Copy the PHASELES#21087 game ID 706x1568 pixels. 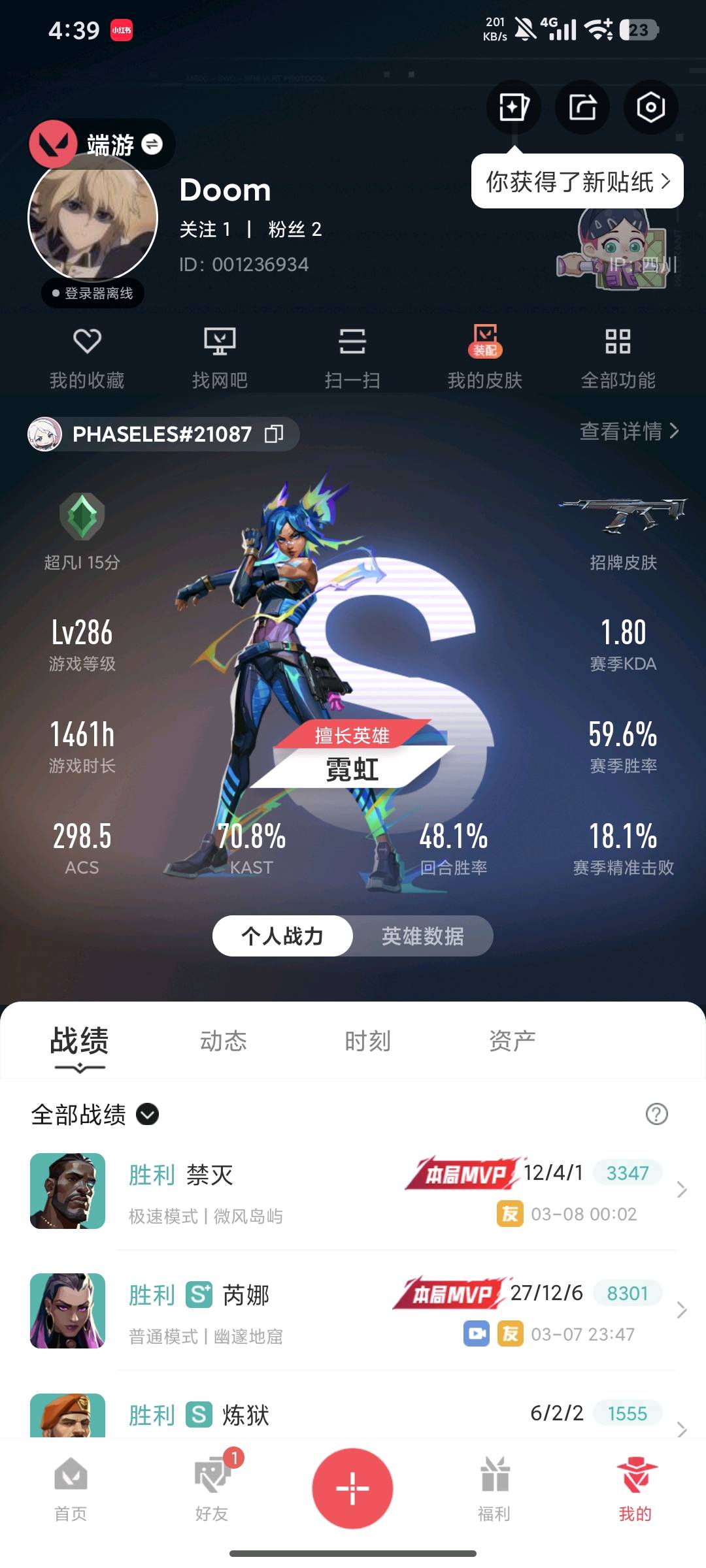click(274, 434)
